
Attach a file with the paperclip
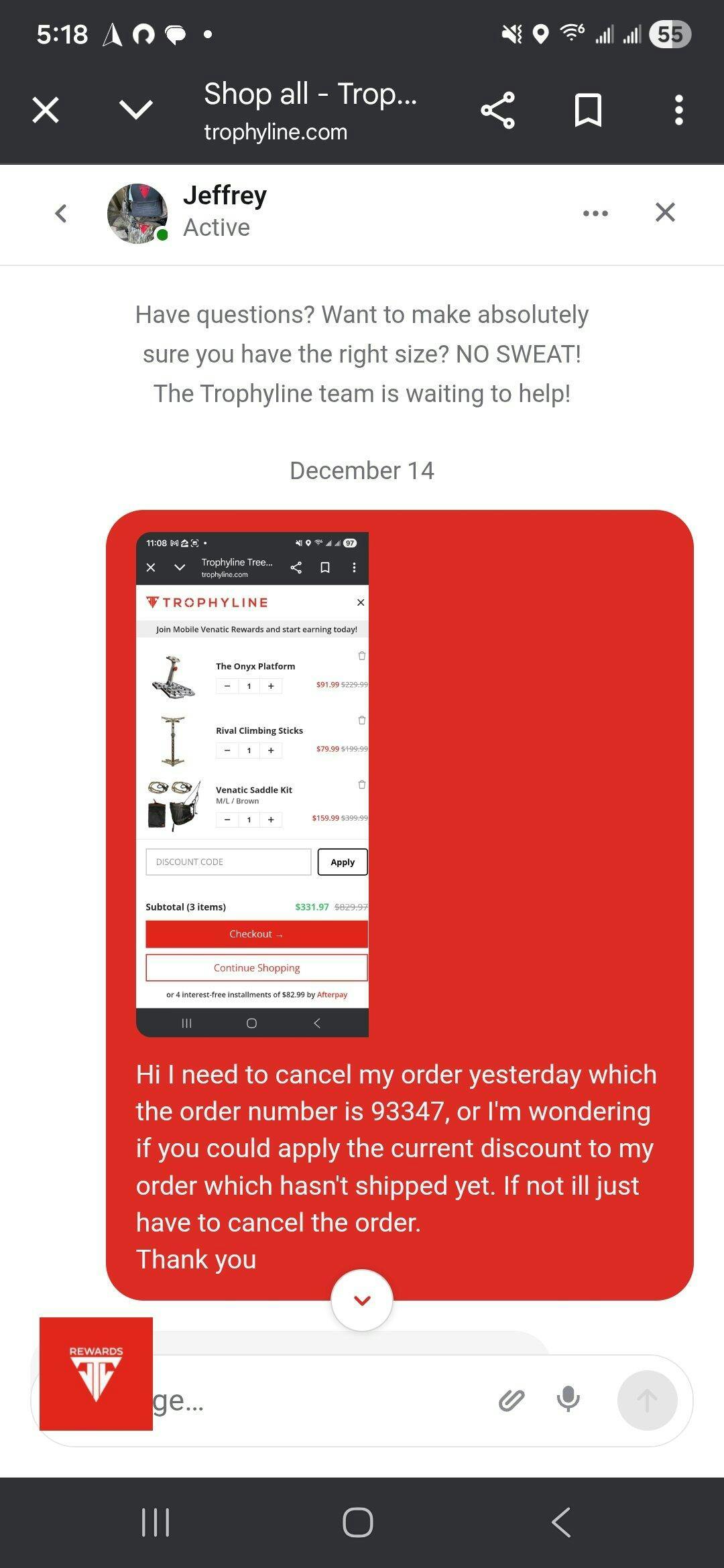511,1400
